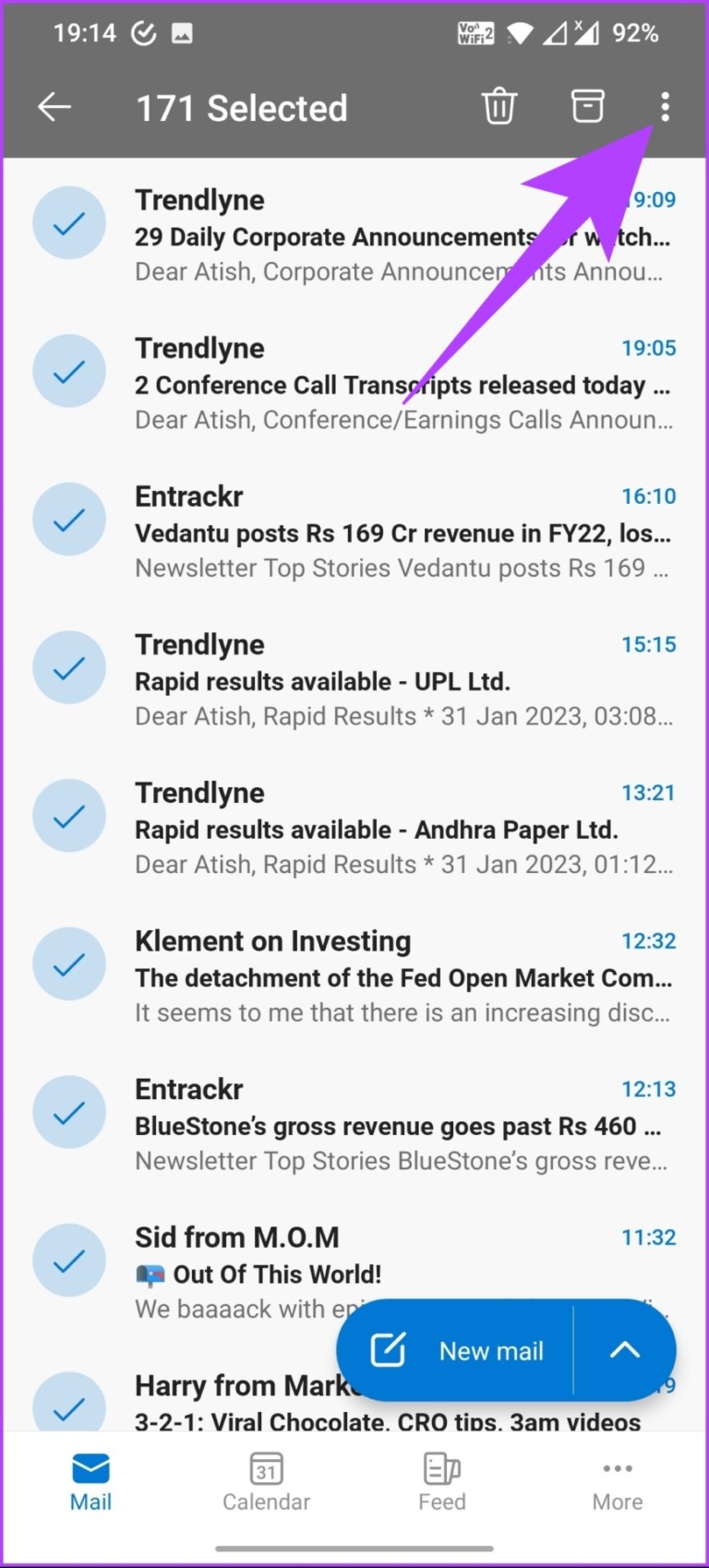Delete the selected emails using trash icon
Image resolution: width=709 pixels, height=1568 pixels.
[499, 106]
